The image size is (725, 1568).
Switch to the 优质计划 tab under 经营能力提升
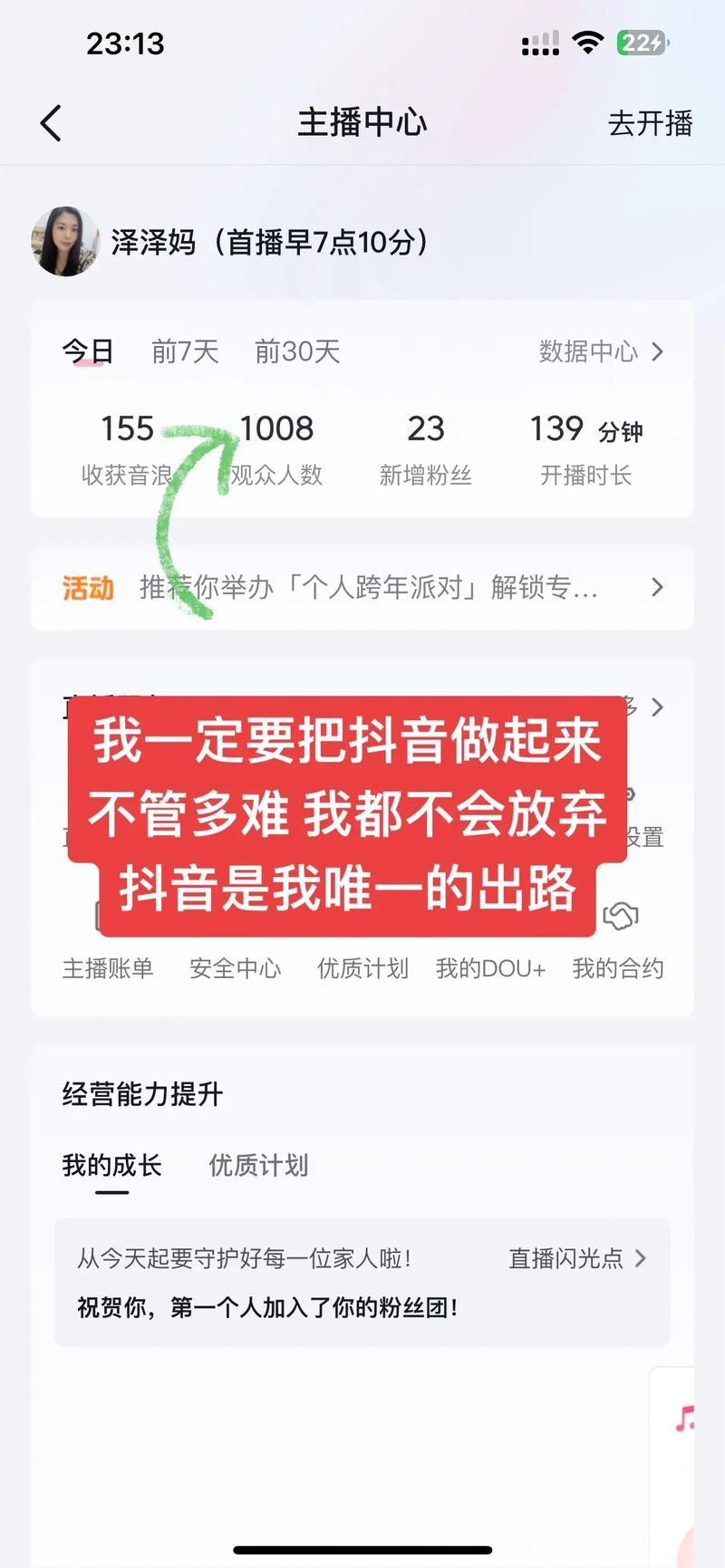[x=258, y=1165]
